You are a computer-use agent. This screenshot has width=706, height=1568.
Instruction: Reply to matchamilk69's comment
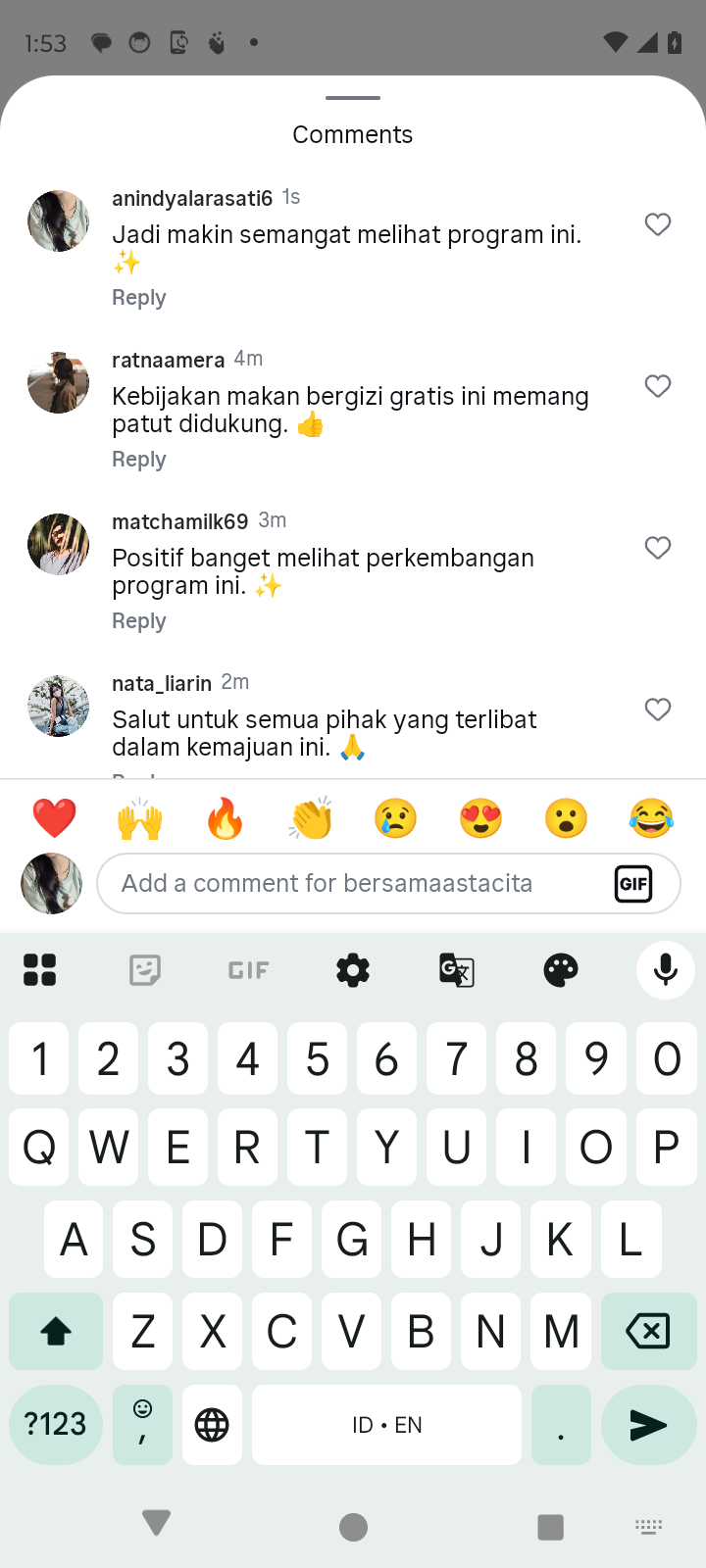(138, 621)
